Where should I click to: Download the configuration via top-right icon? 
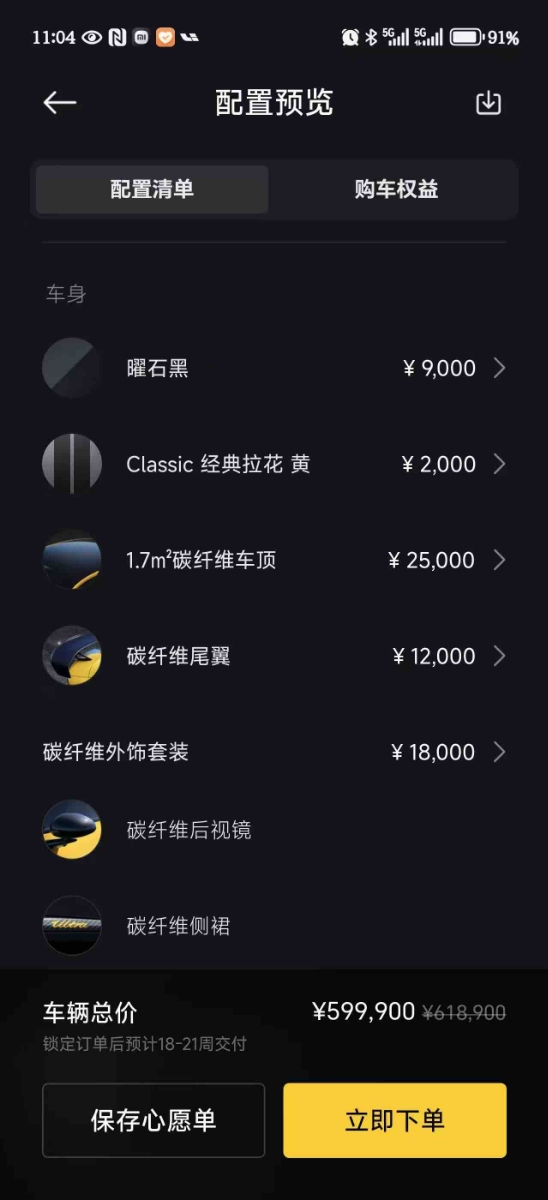click(x=488, y=103)
